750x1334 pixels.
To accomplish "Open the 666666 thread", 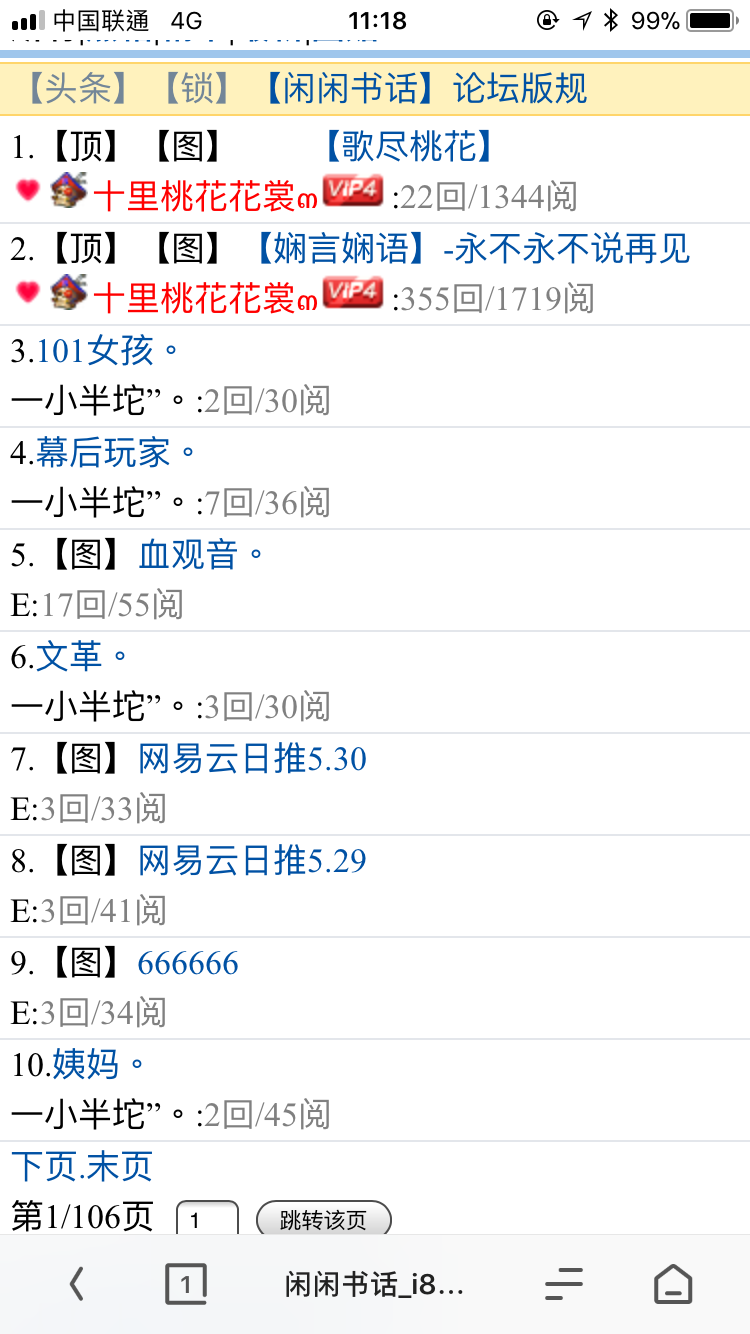I will 188,963.
